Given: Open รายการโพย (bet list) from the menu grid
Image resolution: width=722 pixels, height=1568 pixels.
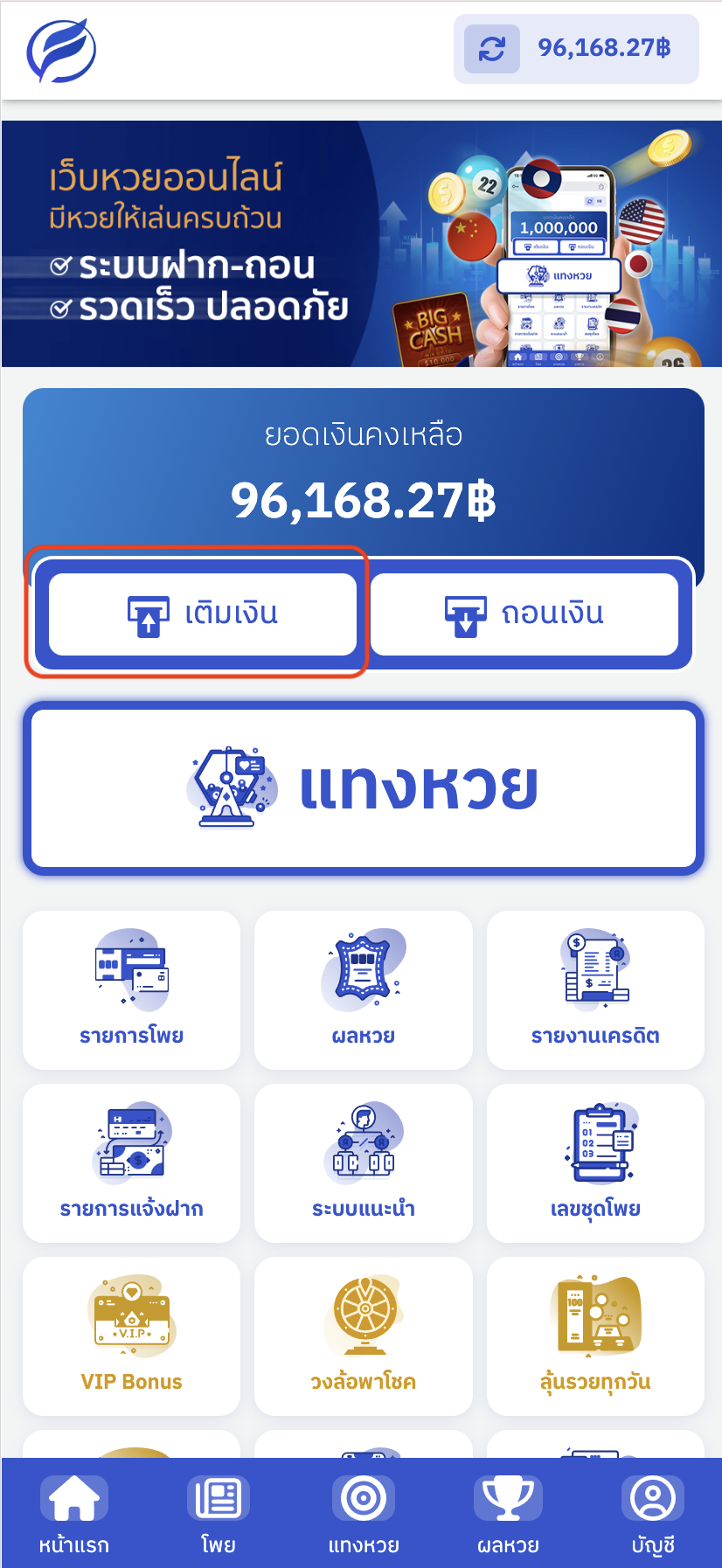Looking at the screenshot, I should [x=130, y=990].
